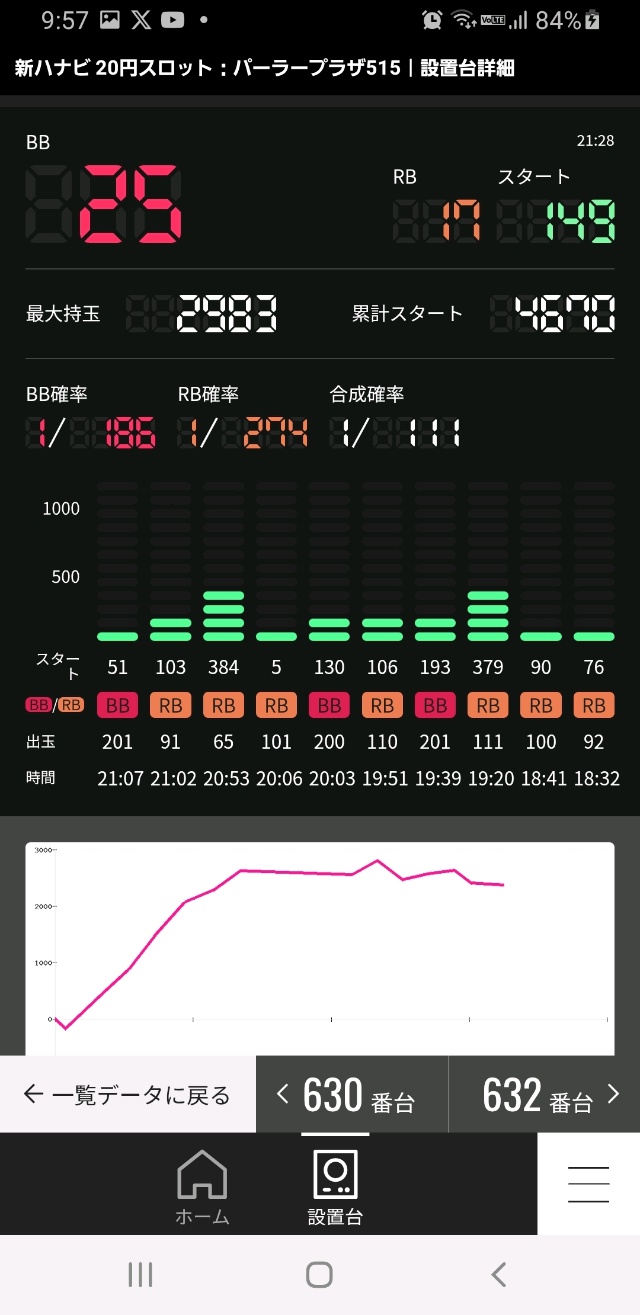Go to previous machine 630番台

tap(352, 1095)
